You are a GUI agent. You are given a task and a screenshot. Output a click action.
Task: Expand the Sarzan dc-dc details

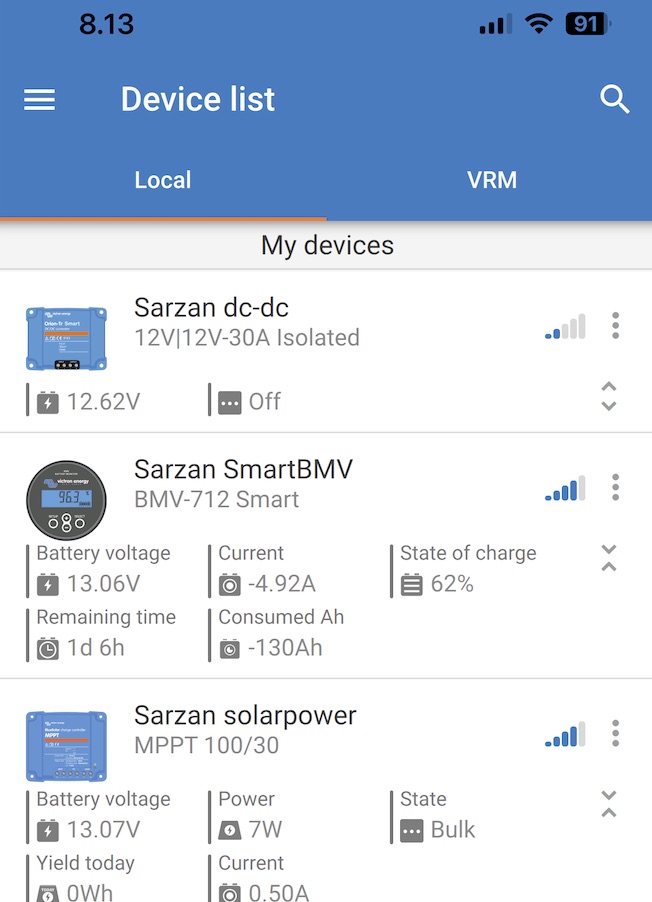click(x=608, y=396)
